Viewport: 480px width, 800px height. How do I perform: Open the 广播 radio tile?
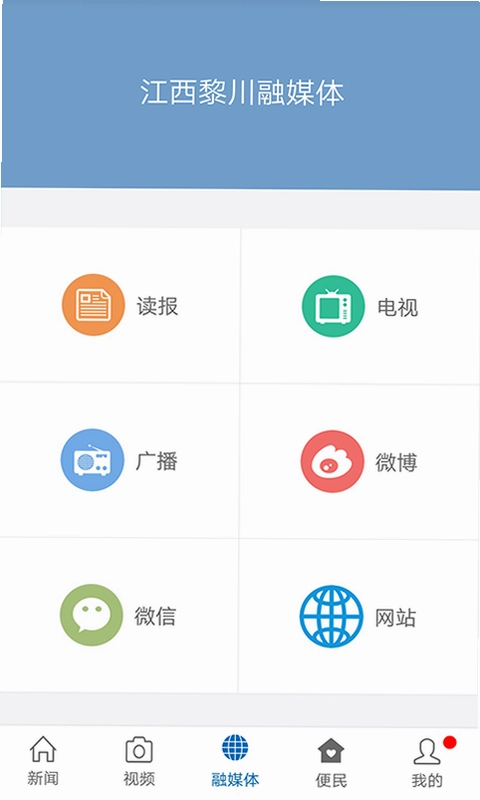[119, 460]
